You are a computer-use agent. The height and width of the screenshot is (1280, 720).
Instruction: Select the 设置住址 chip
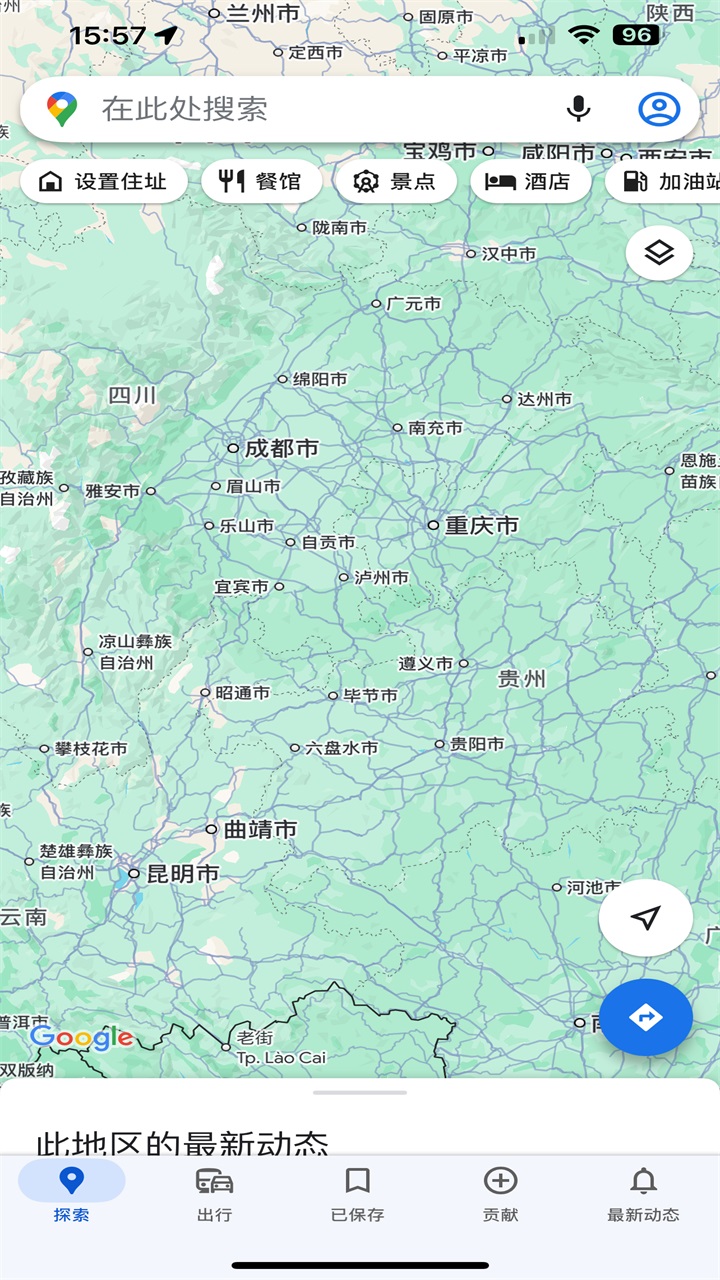pyautogui.click(x=103, y=182)
